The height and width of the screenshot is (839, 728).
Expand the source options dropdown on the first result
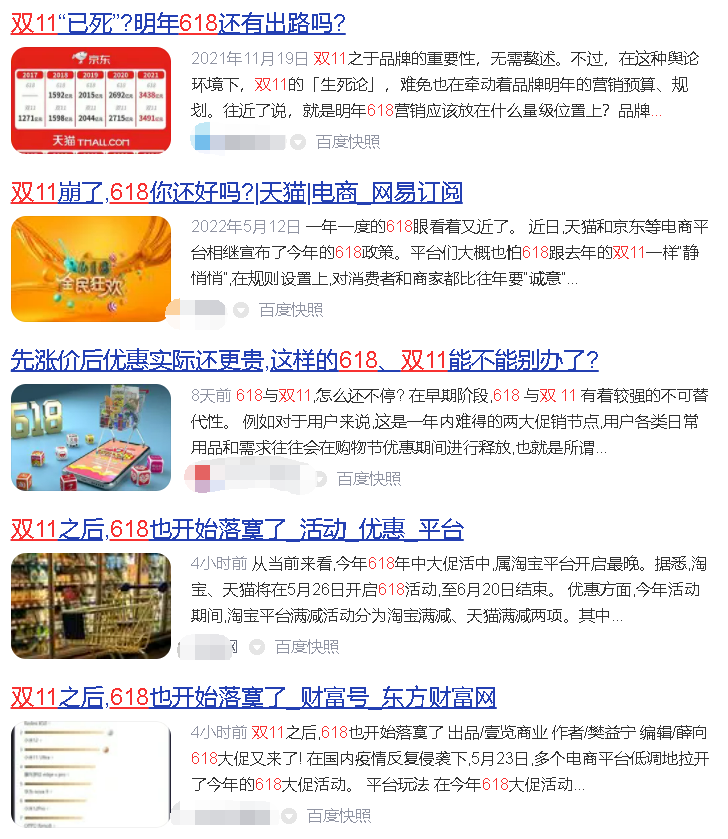pos(296,142)
